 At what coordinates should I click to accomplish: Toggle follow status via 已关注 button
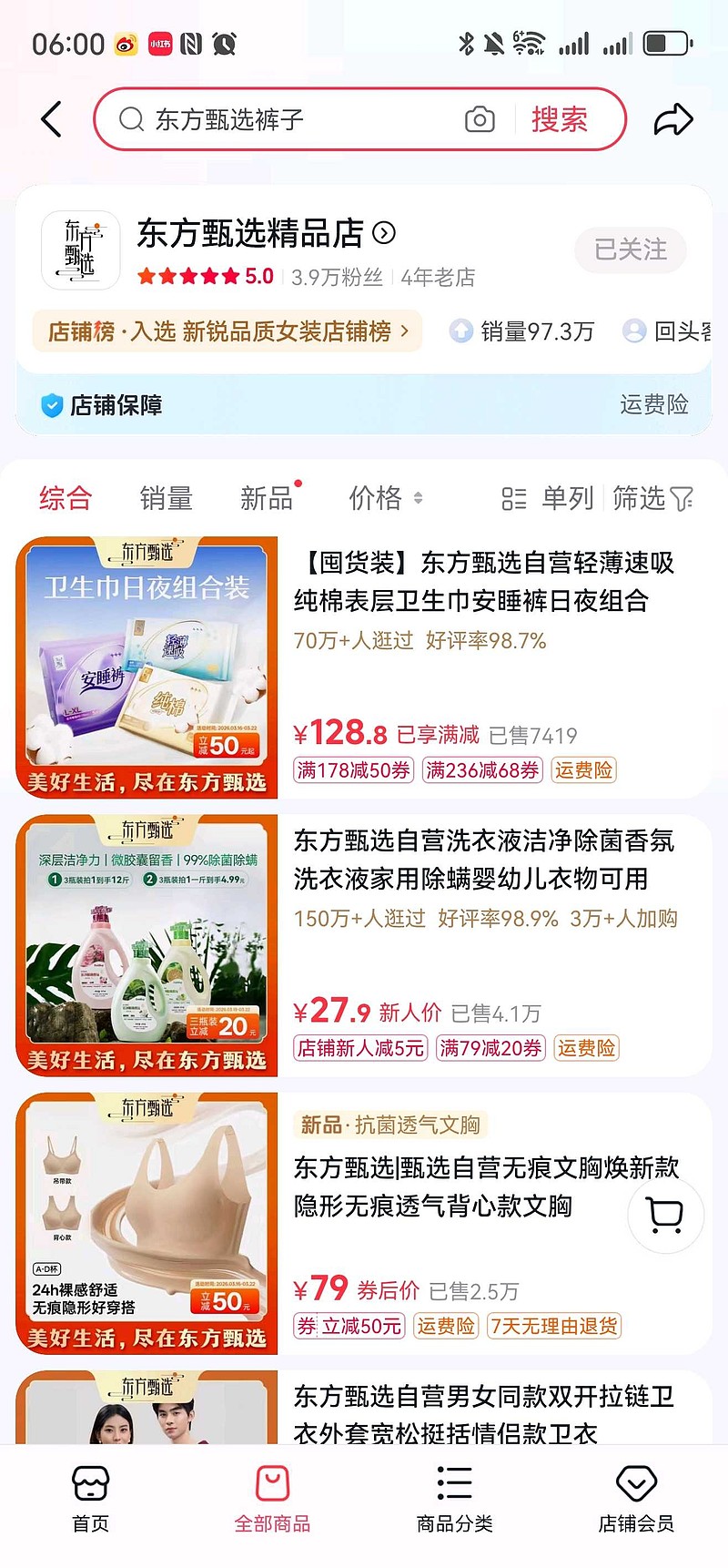click(x=630, y=249)
